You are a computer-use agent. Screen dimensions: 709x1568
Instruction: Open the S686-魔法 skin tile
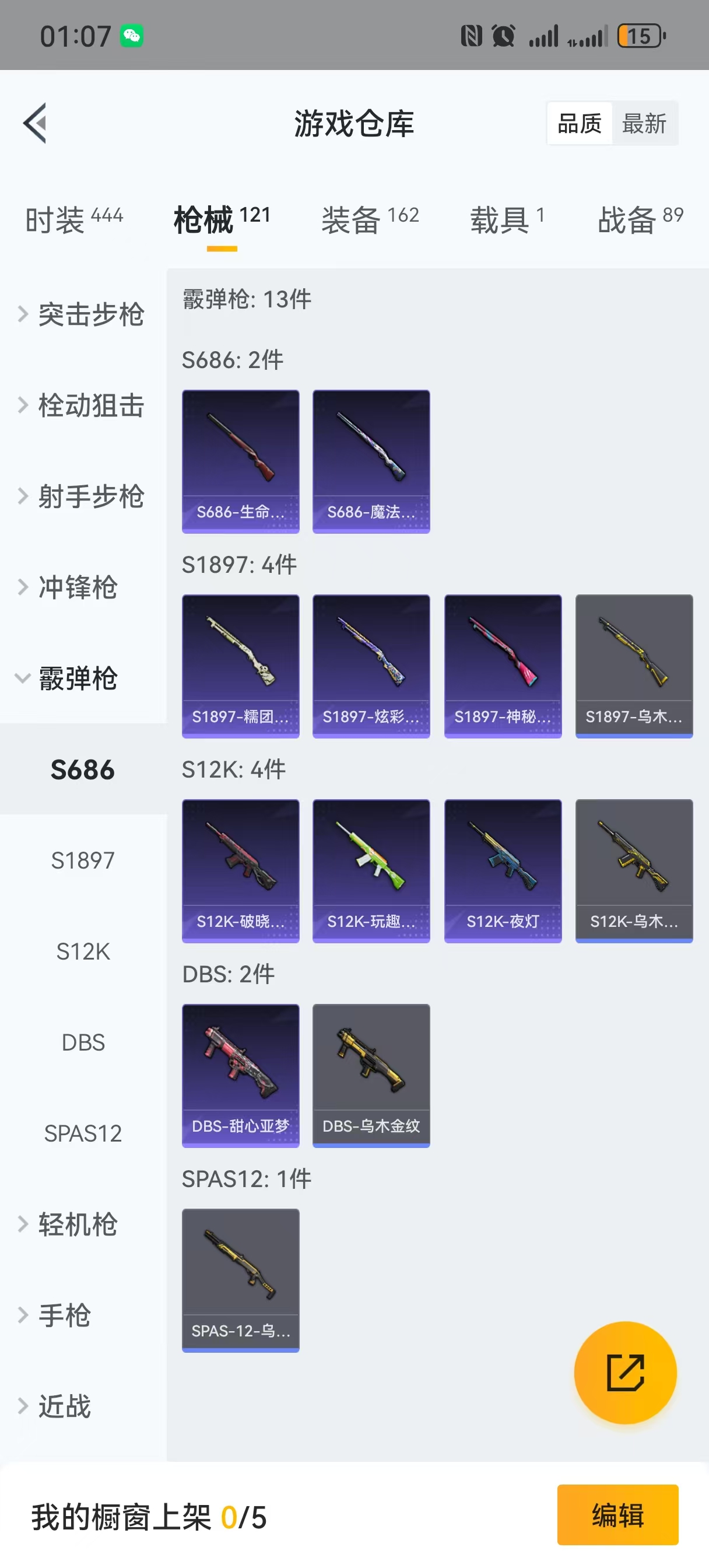point(371,461)
